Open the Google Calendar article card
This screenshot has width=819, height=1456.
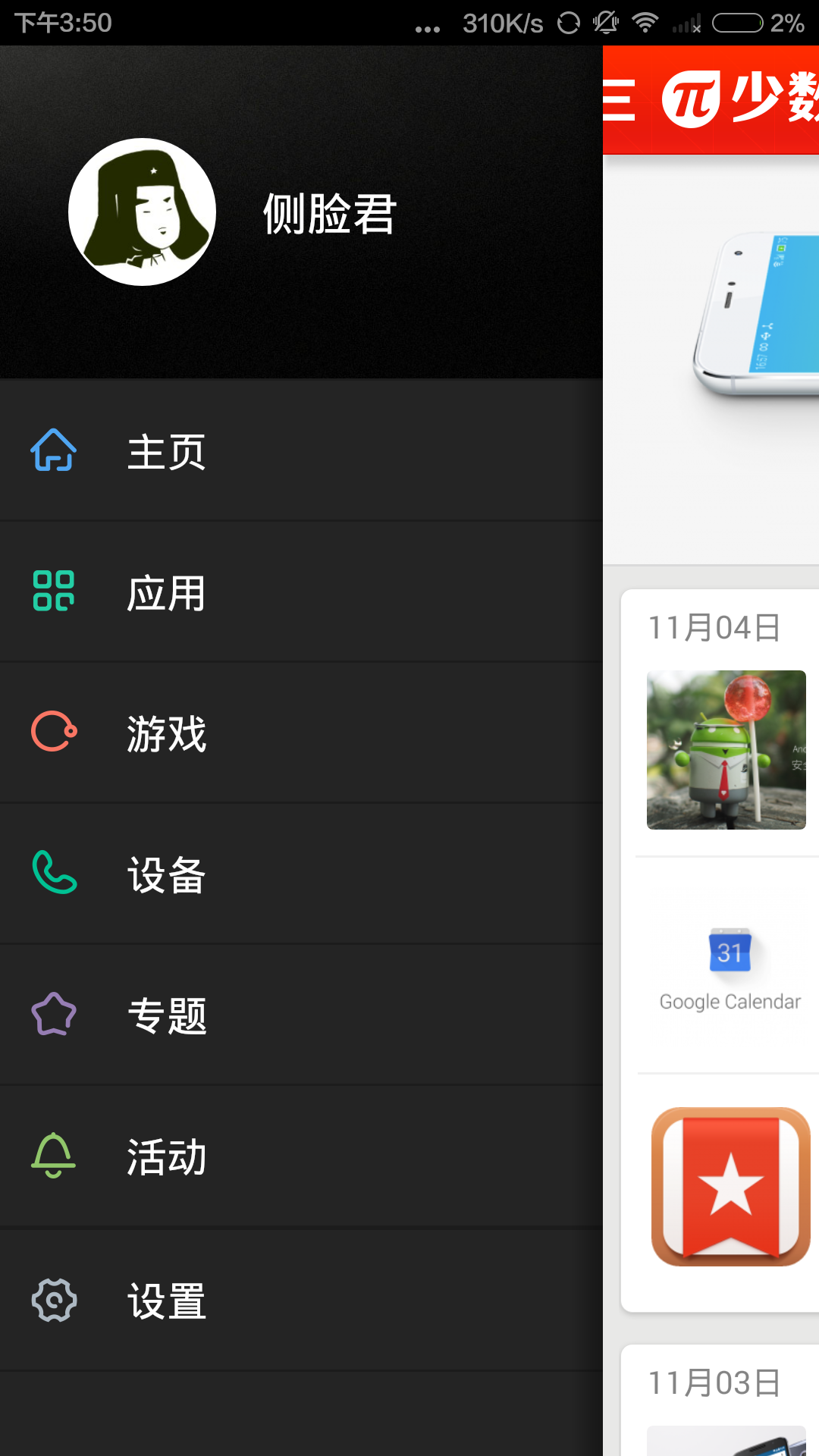[730, 967]
